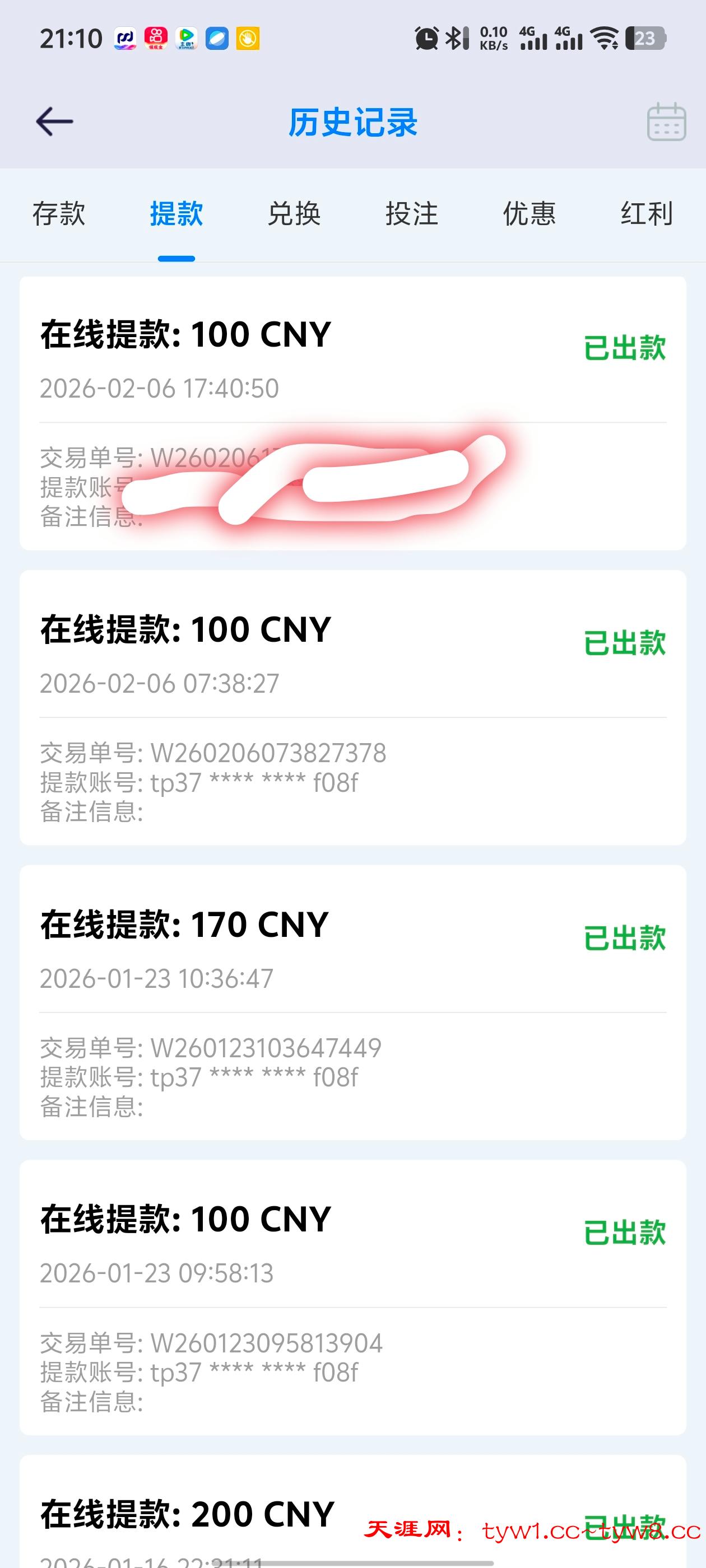706x1568 pixels.
Task: Open the 投注 tab
Action: click(412, 214)
